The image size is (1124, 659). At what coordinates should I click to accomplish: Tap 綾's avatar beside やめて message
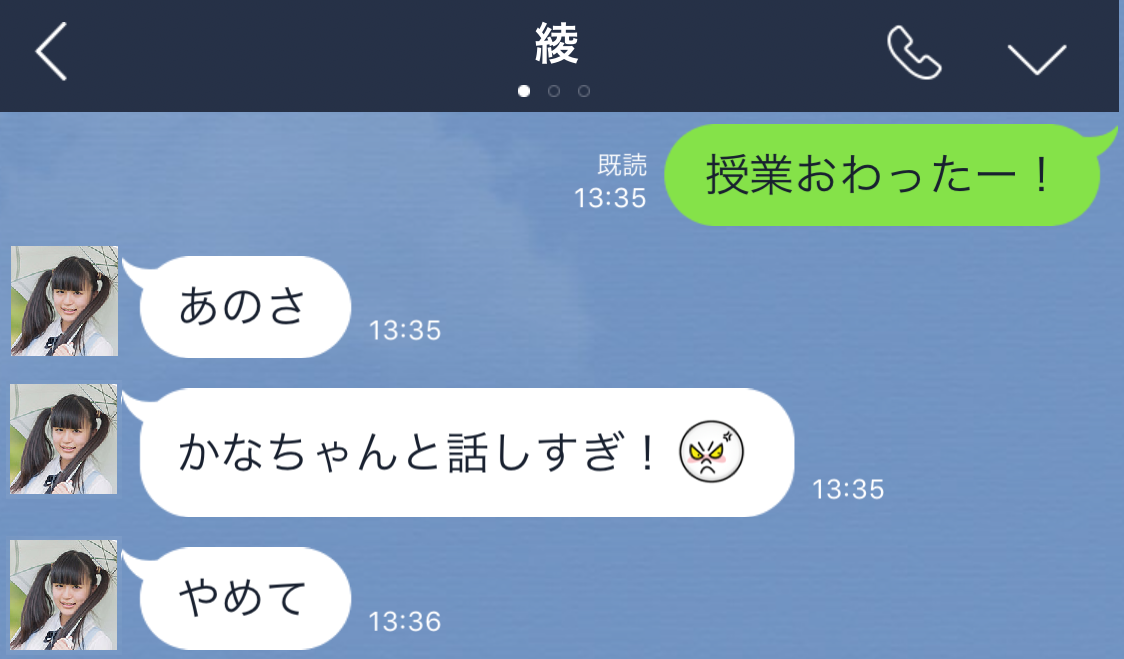(x=64, y=596)
